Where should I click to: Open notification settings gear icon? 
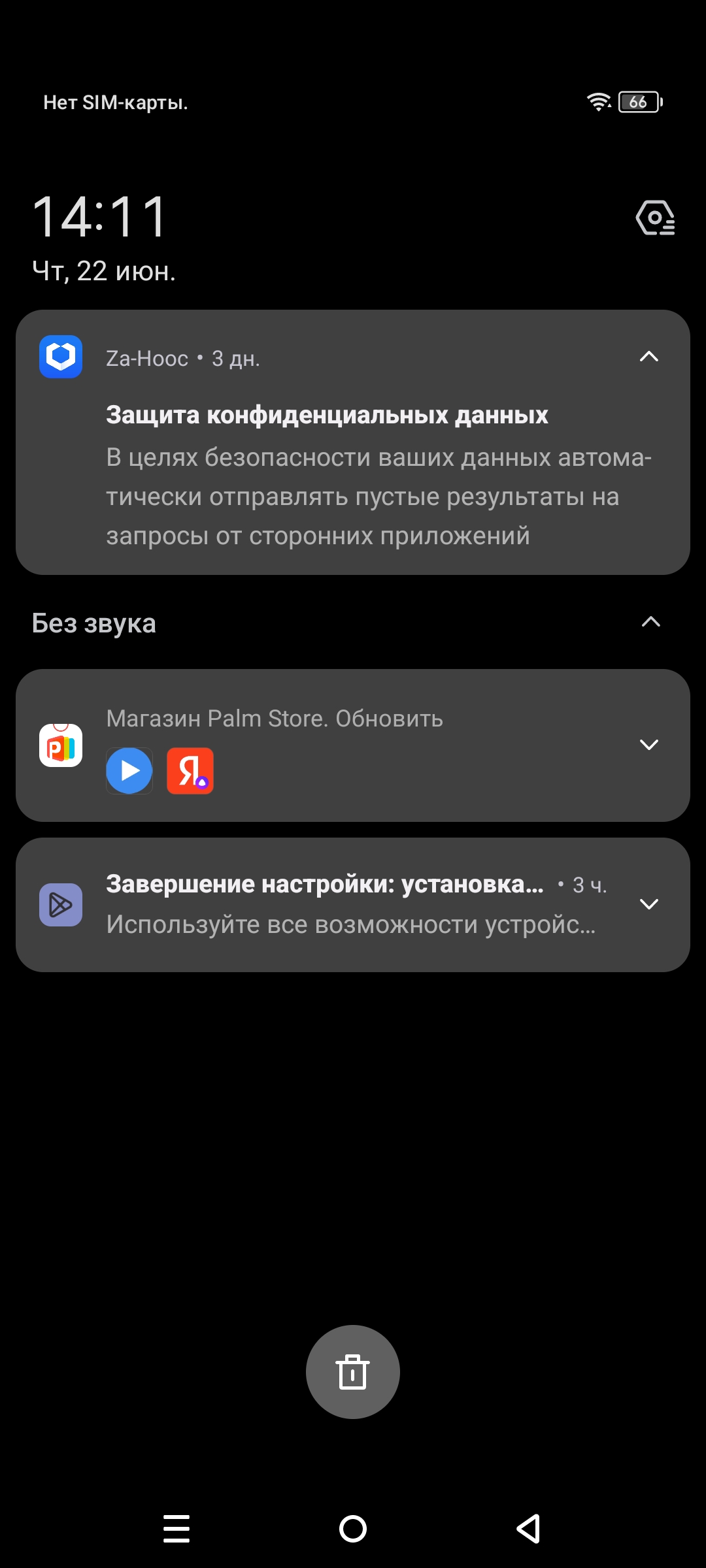tap(655, 218)
